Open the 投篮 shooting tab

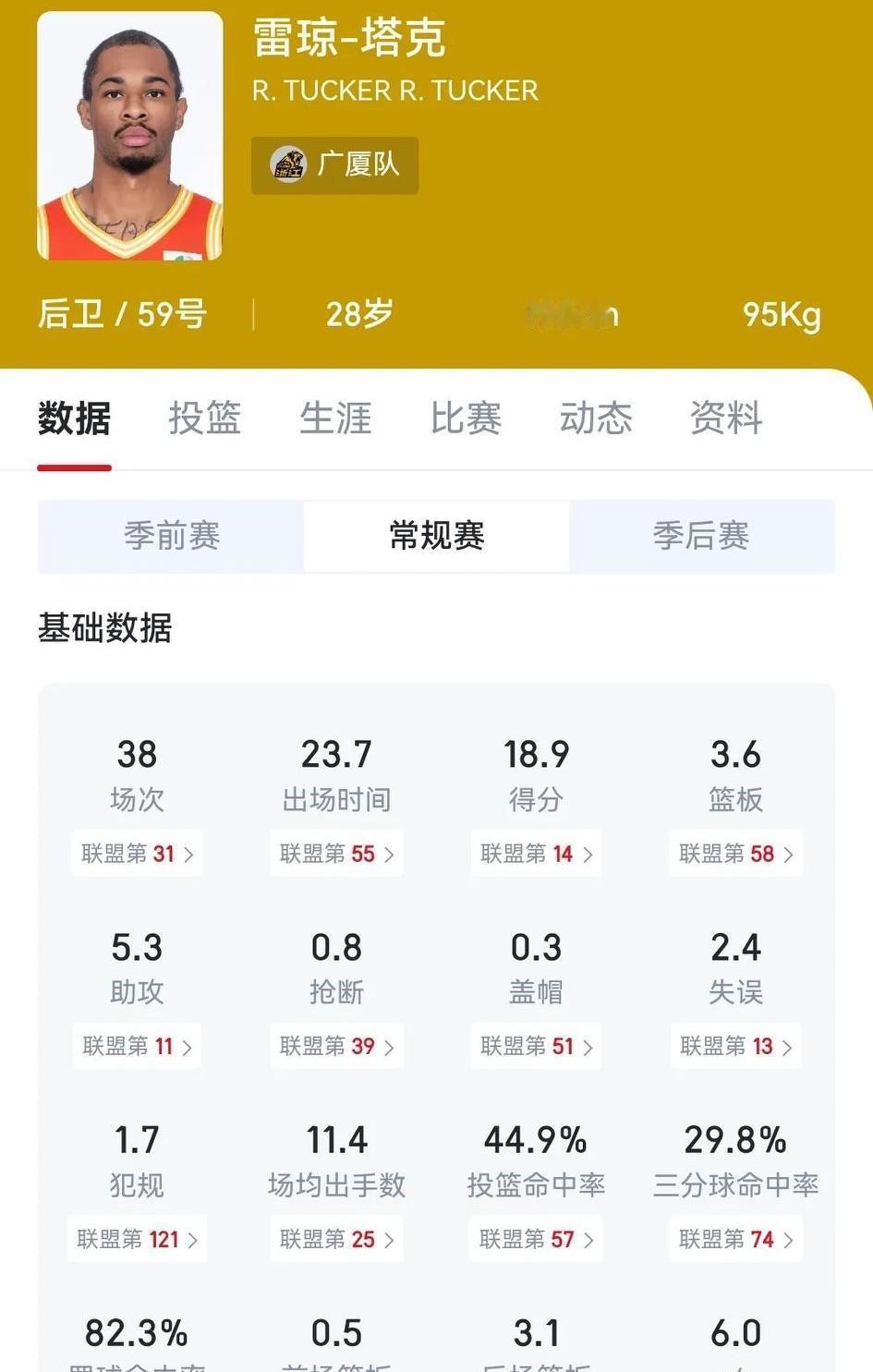point(204,419)
